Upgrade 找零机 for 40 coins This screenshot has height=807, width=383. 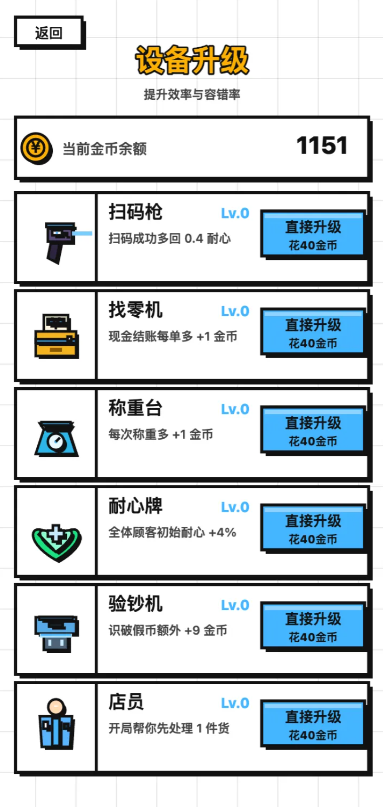pos(313,332)
